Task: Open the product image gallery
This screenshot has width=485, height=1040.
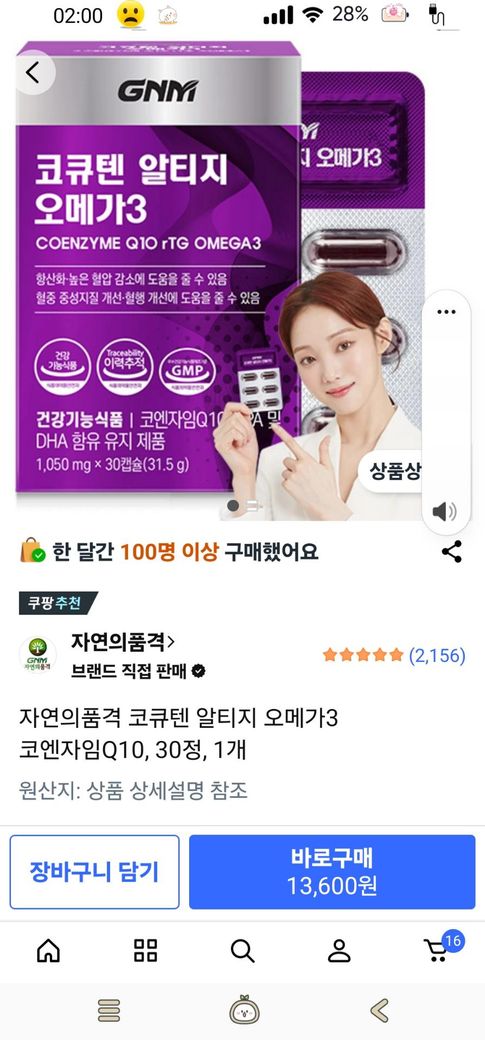Action: 219,279
